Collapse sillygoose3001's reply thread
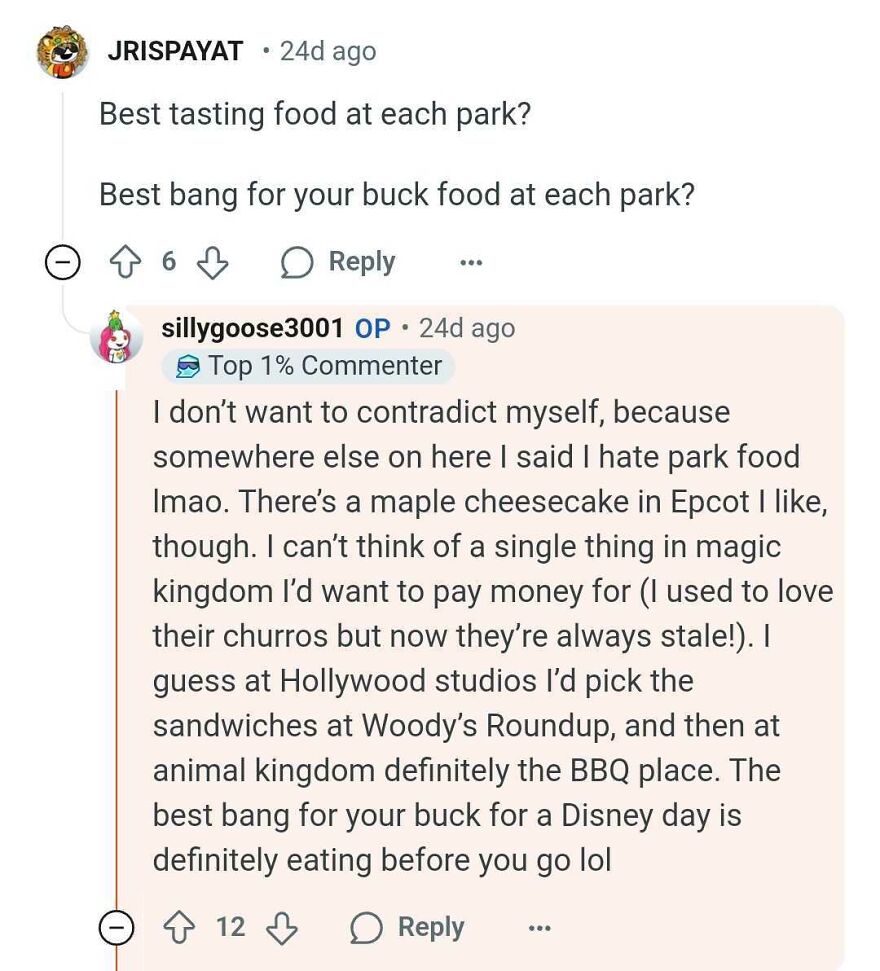Screen dimensions: 880x971 tap(117, 927)
